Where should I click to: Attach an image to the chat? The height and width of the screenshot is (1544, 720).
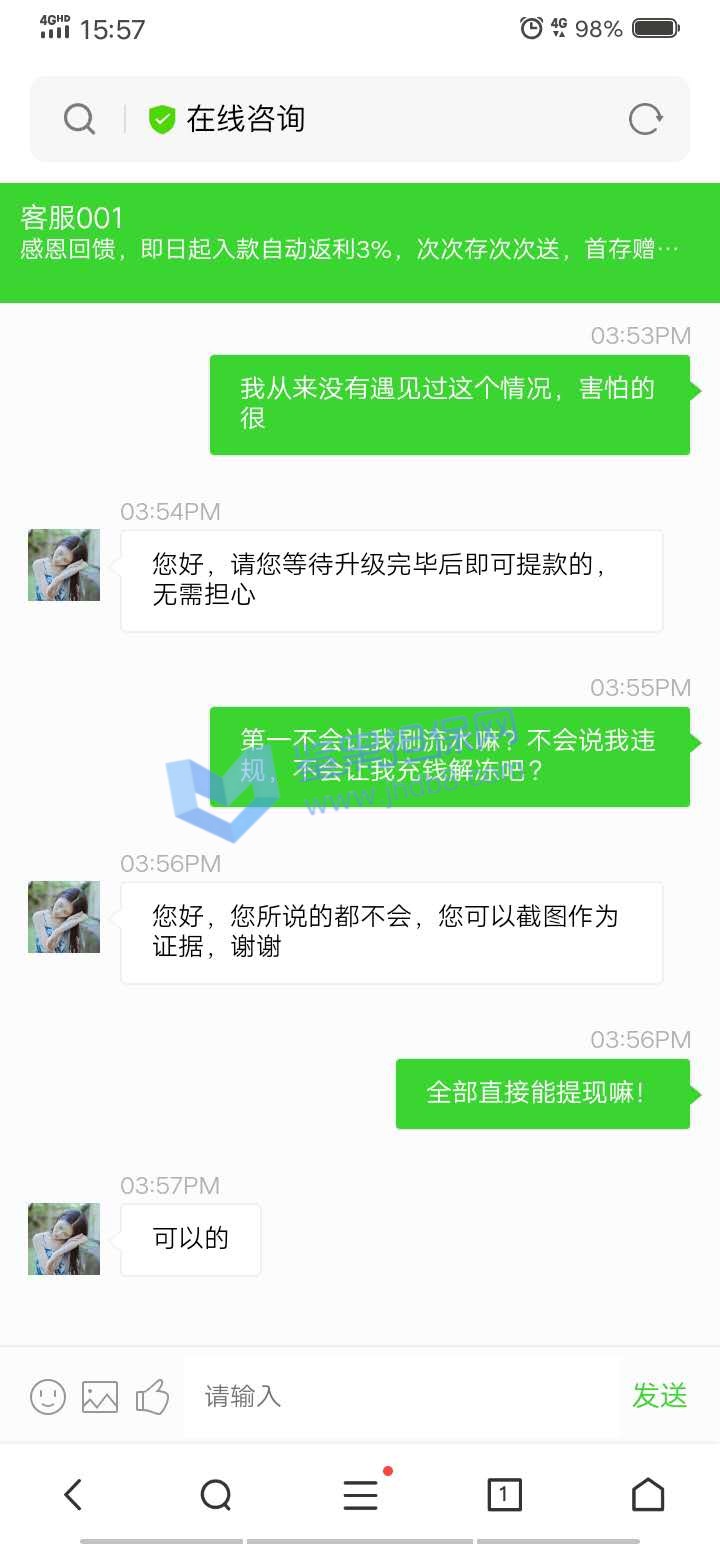coord(100,1396)
